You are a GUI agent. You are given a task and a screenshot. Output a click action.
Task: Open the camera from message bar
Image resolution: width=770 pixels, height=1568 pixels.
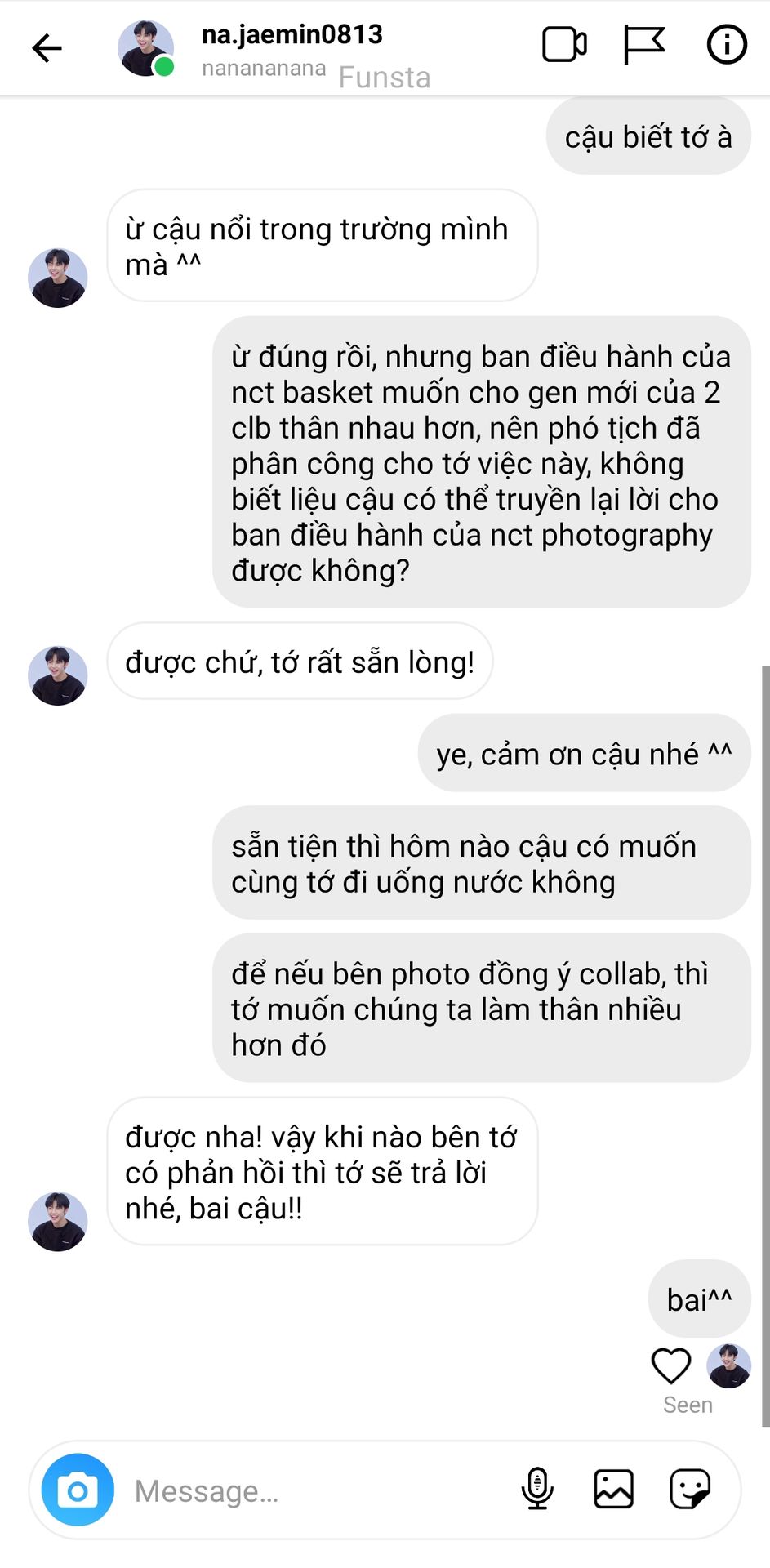tap(78, 1490)
